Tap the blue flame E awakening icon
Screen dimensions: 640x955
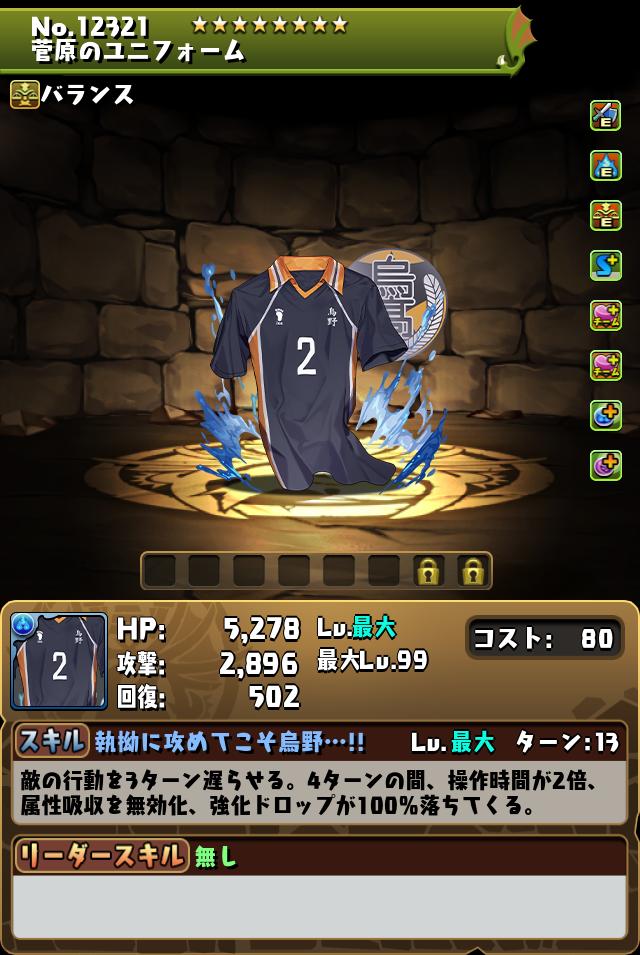[x=605, y=165]
